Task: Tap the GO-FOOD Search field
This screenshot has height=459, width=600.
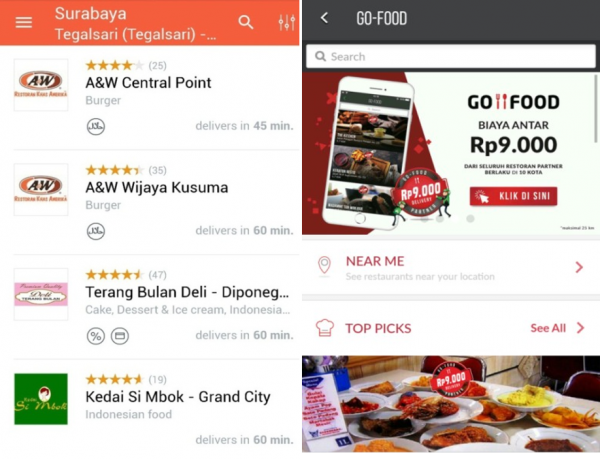Action: pos(450,56)
